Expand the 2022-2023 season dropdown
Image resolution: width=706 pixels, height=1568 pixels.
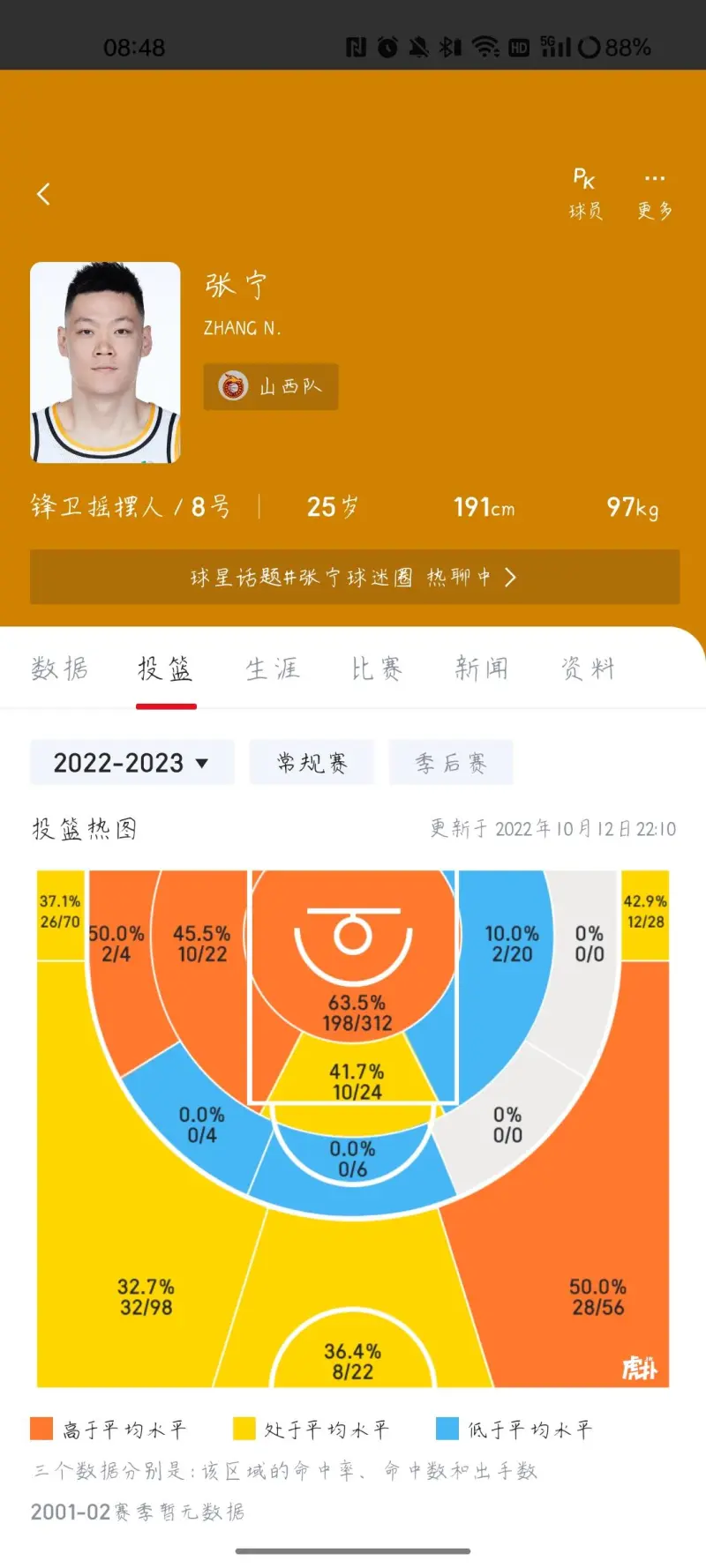pyautogui.click(x=131, y=763)
